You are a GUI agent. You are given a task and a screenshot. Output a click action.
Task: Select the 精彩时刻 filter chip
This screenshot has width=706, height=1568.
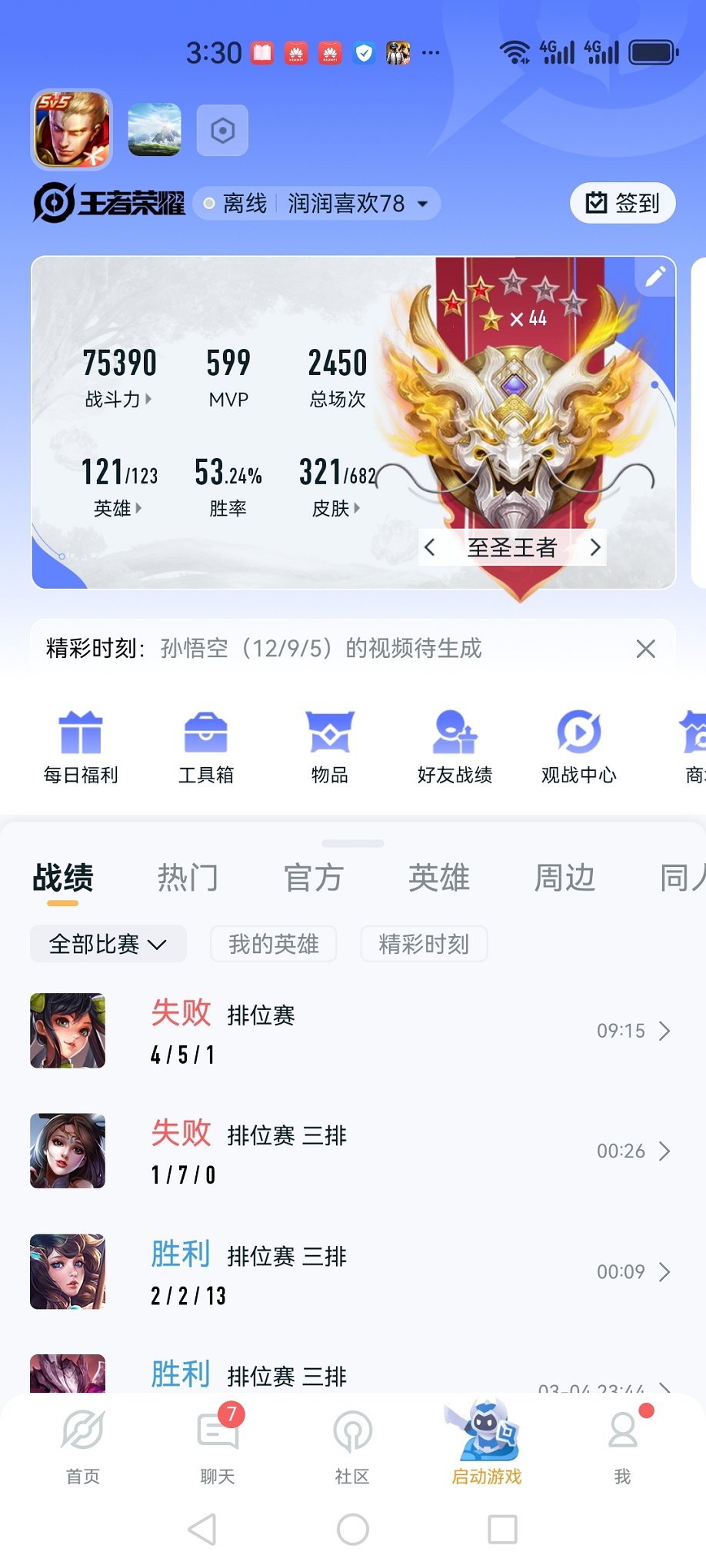(424, 944)
